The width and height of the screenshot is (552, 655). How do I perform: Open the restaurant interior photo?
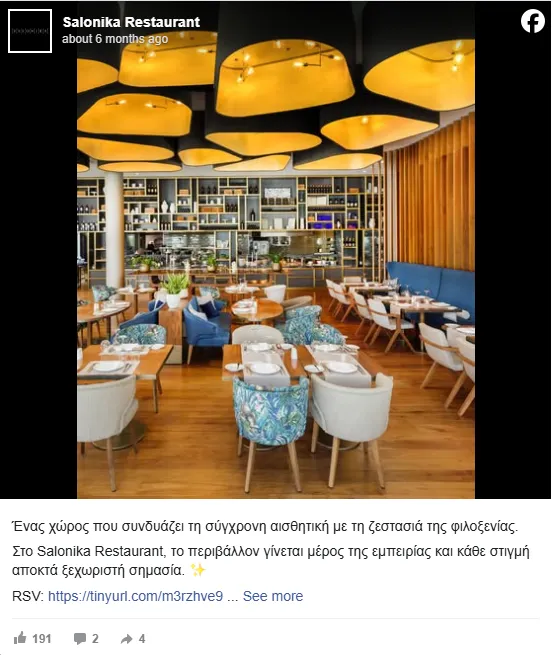pos(276,250)
